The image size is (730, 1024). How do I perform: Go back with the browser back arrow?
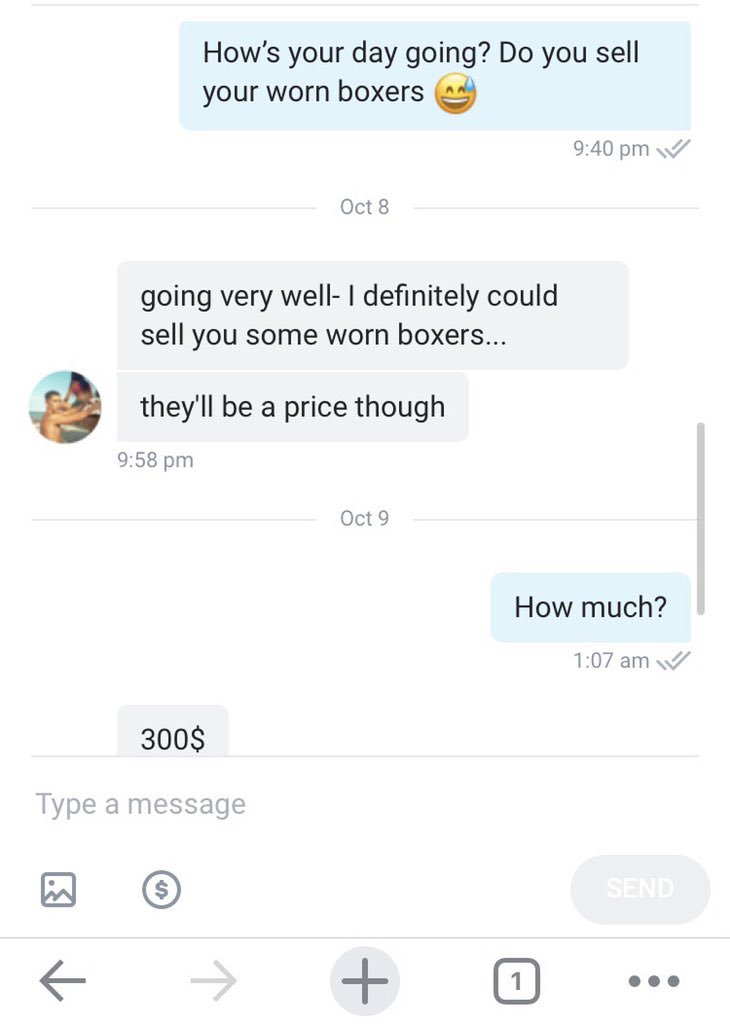pyautogui.click(x=63, y=981)
